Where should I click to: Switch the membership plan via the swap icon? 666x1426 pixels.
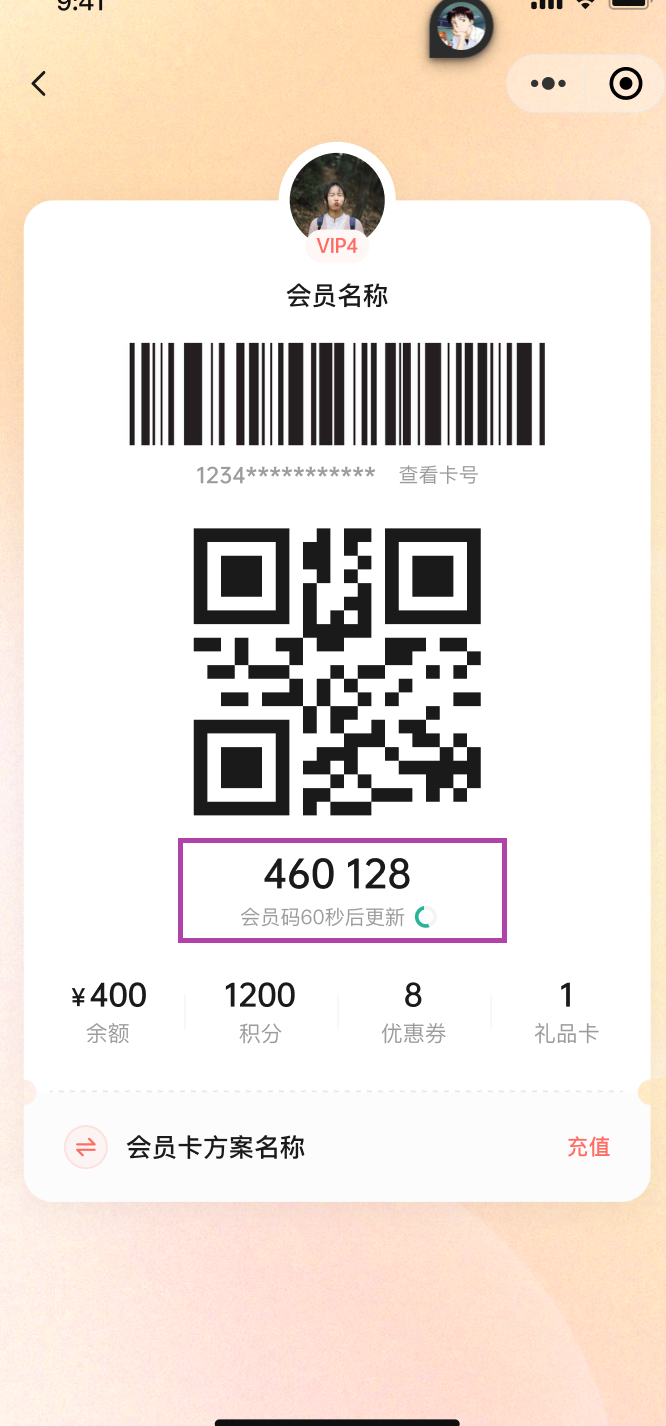click(x=86, y=1147)
